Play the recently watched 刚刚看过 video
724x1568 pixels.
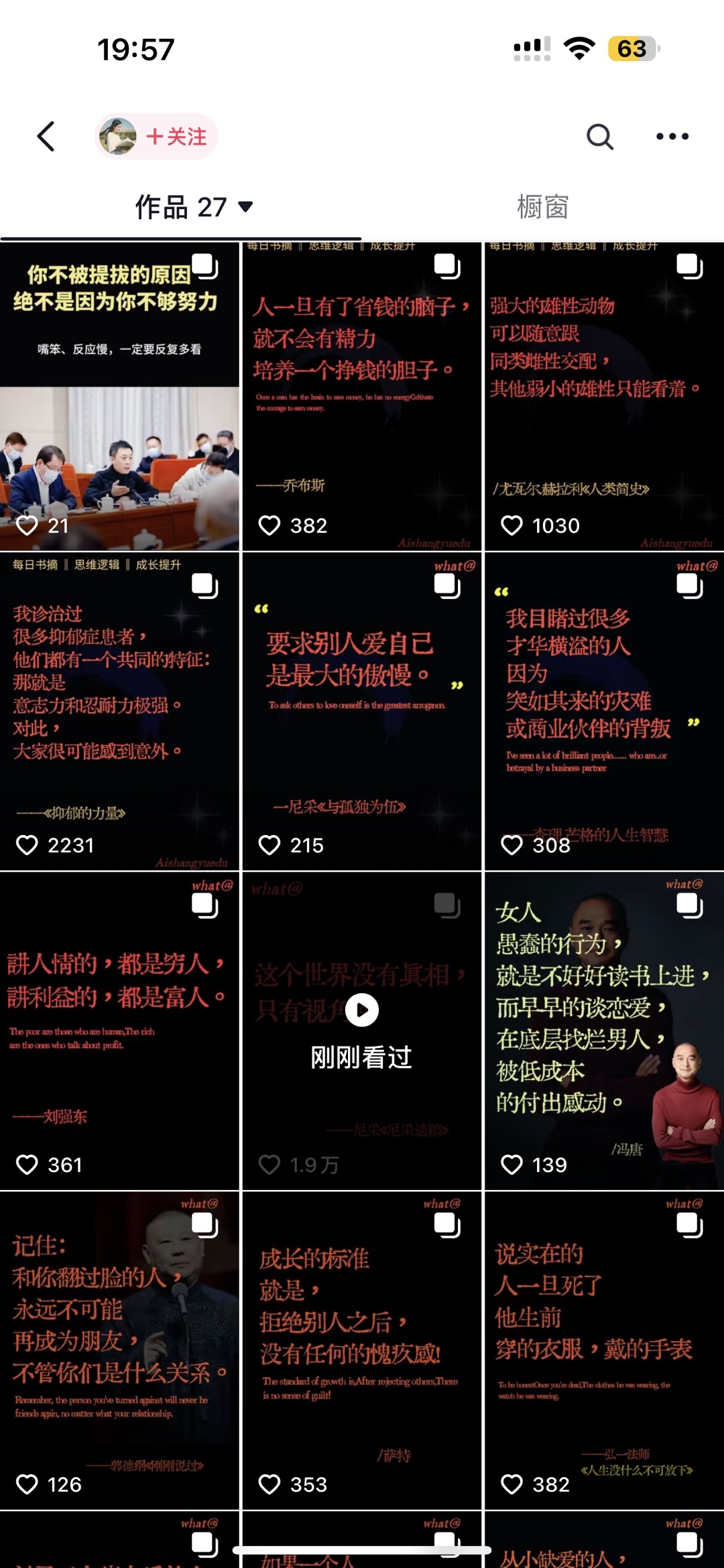pos(362,1010)
